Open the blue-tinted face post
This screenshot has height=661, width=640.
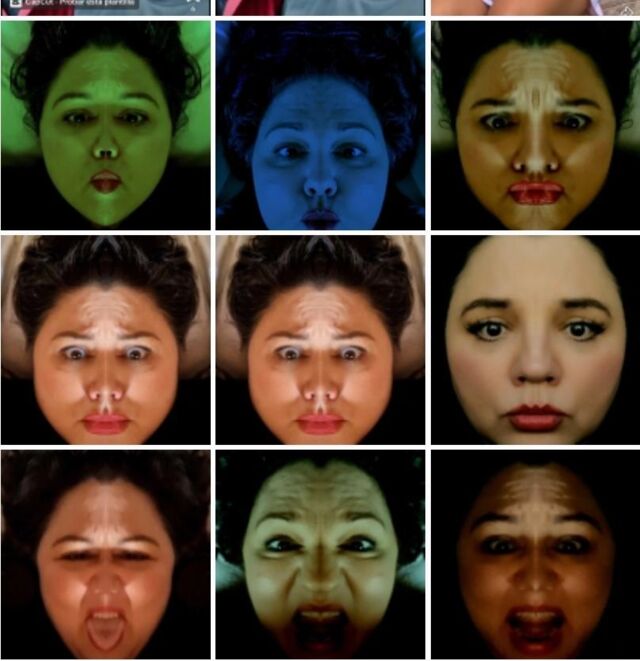(320, 125)
